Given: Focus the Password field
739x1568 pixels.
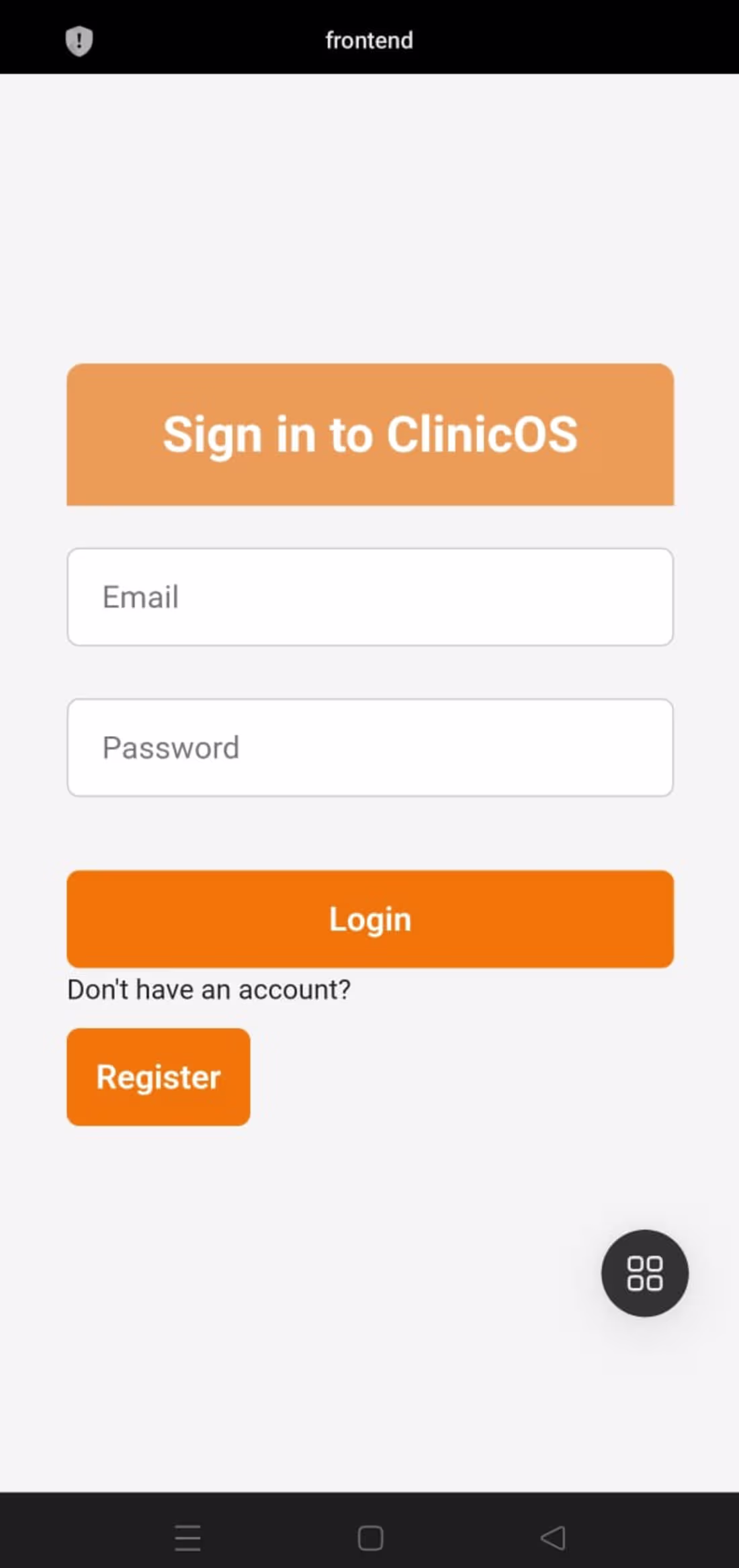Looking at the screenshot, I should pos(369,747).
